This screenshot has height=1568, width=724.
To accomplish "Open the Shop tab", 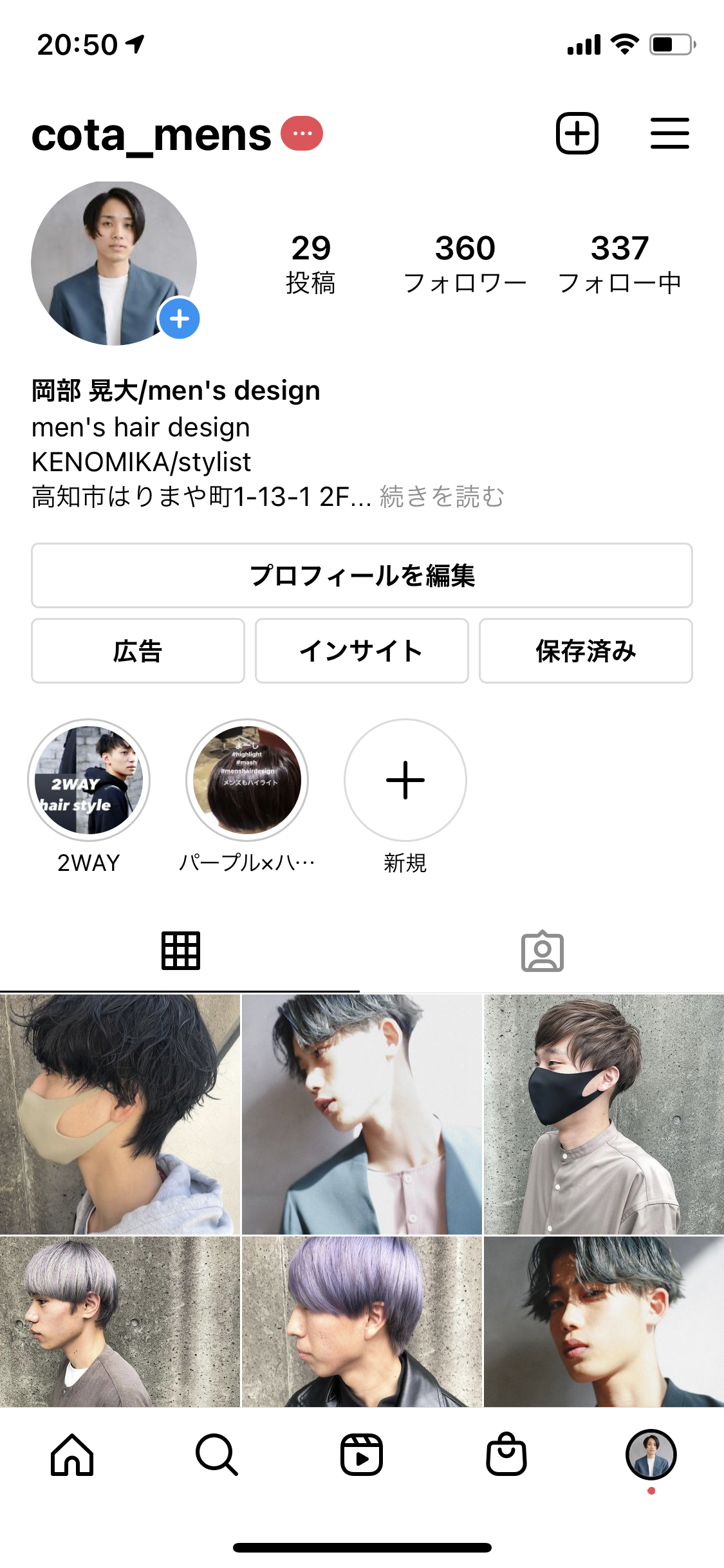I will [506, 1454].
